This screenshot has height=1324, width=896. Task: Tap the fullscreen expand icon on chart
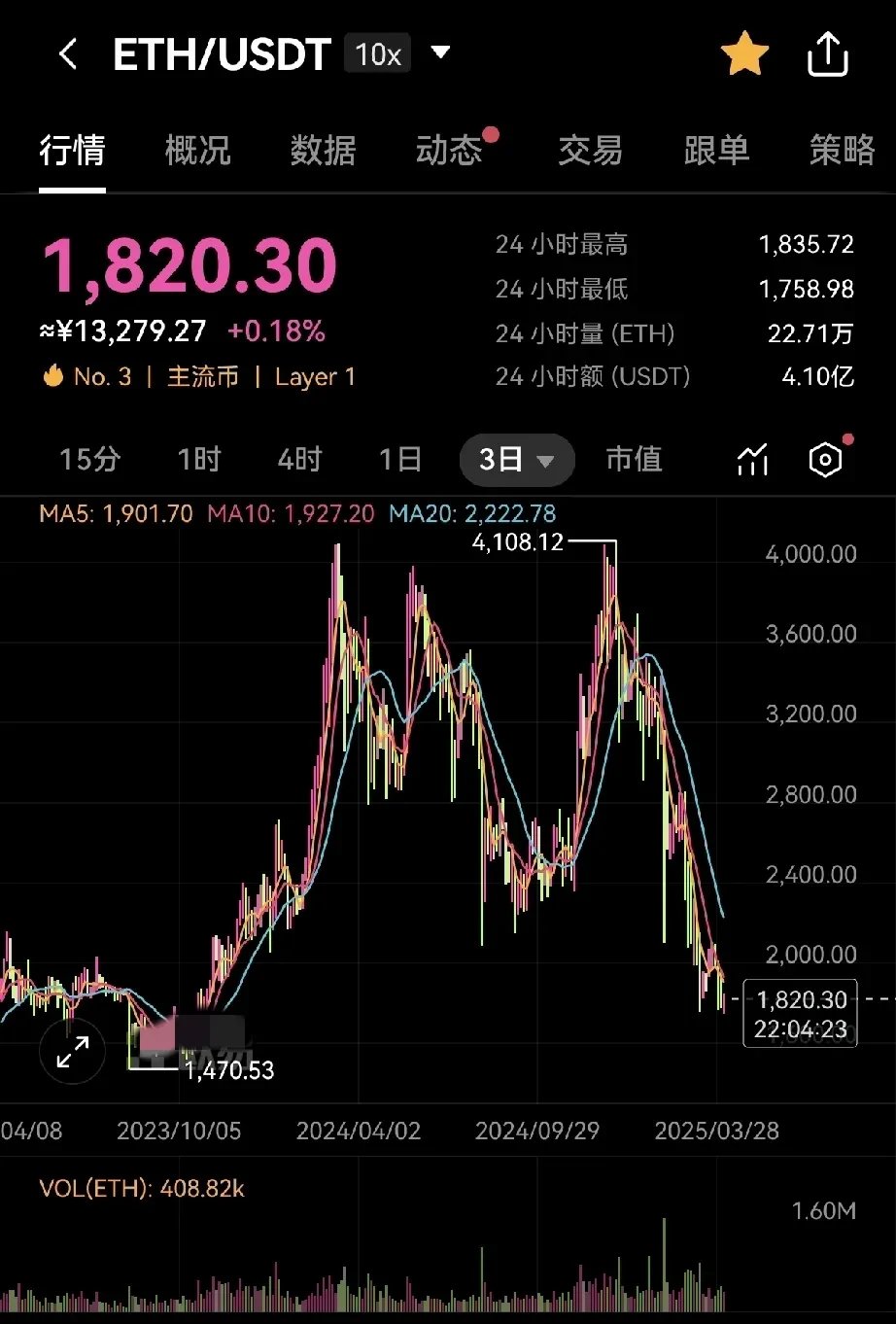71,1051
